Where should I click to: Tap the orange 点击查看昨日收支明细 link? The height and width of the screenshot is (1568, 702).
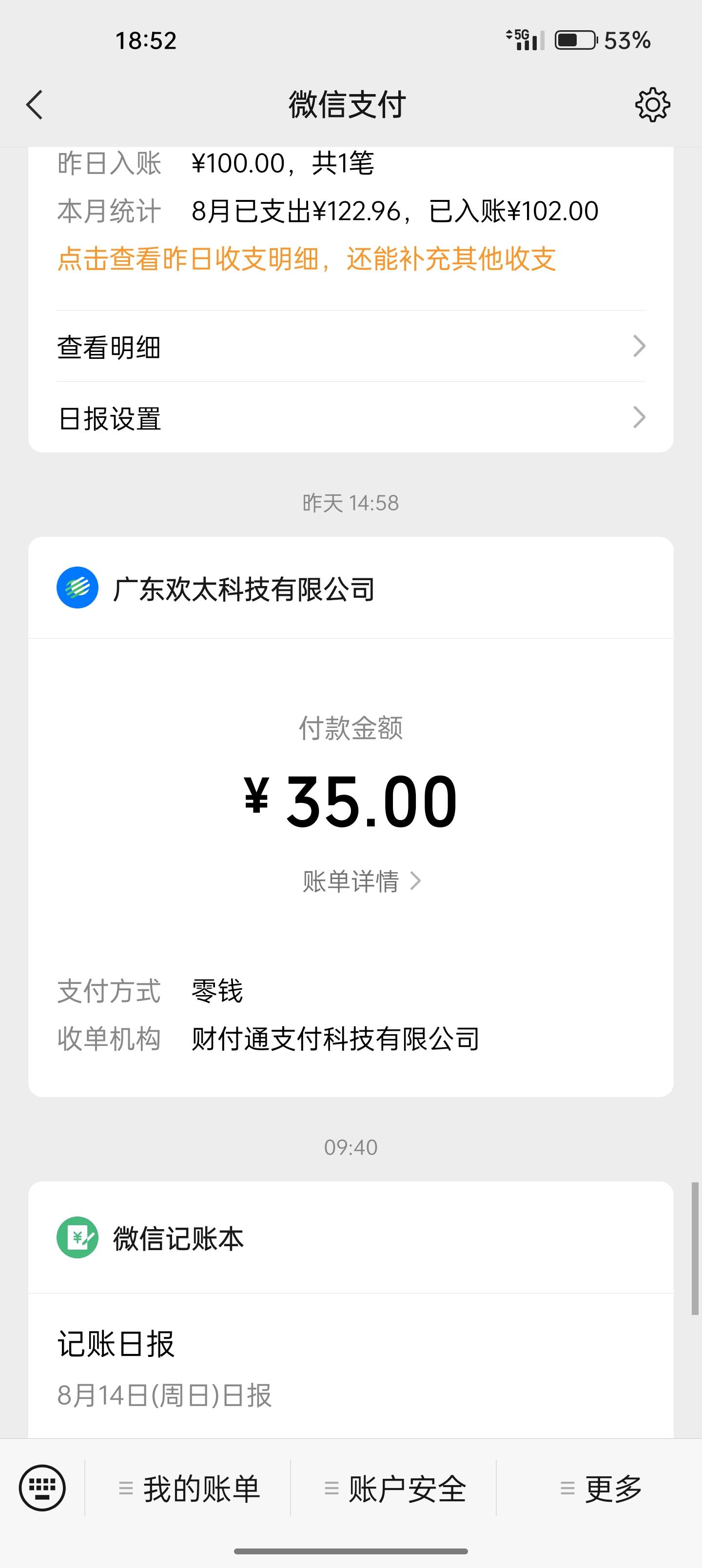tap(306, 259)
